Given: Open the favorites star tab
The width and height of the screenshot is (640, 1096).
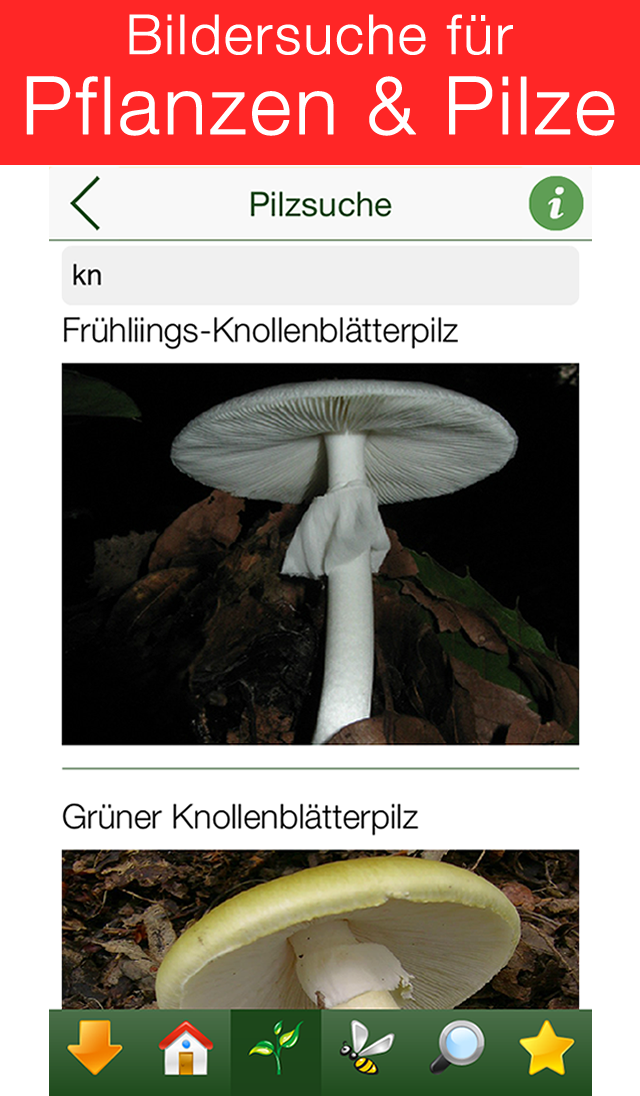Looking at the screenshot, I should (547, 1050).
